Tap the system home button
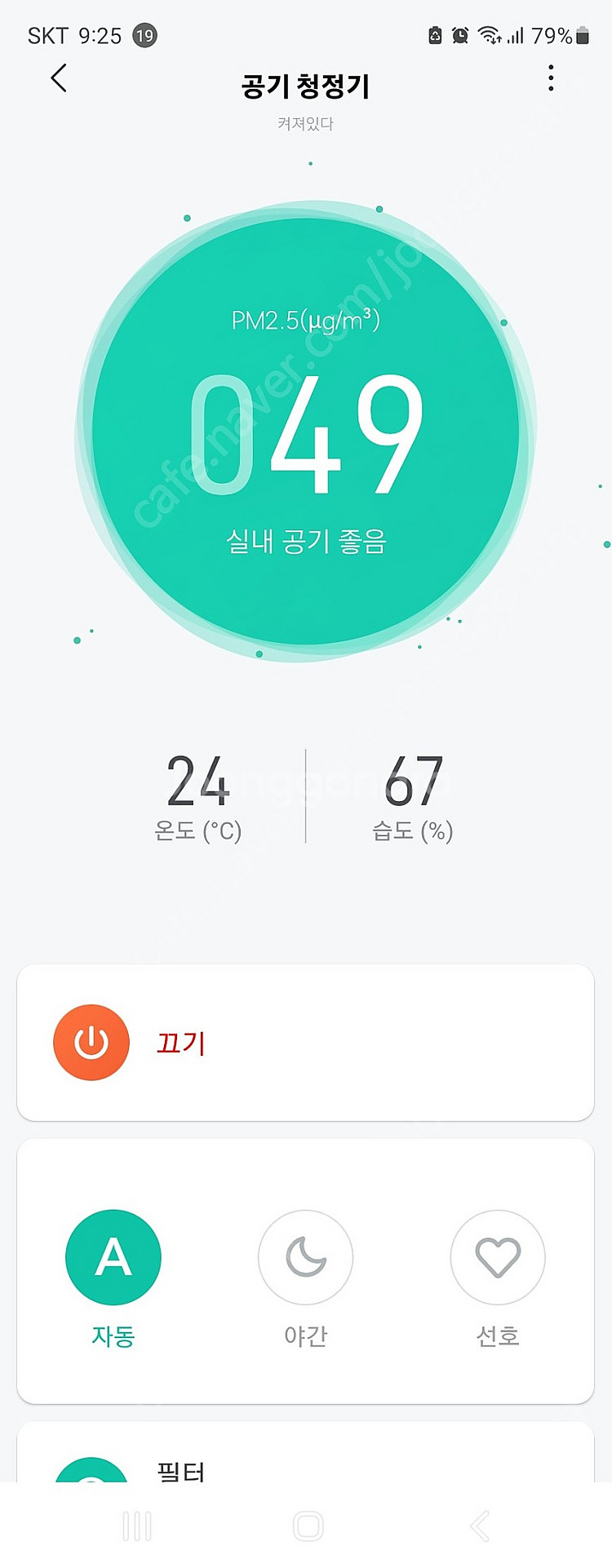Screen dimensions: 612x1568 point(308,1526)
